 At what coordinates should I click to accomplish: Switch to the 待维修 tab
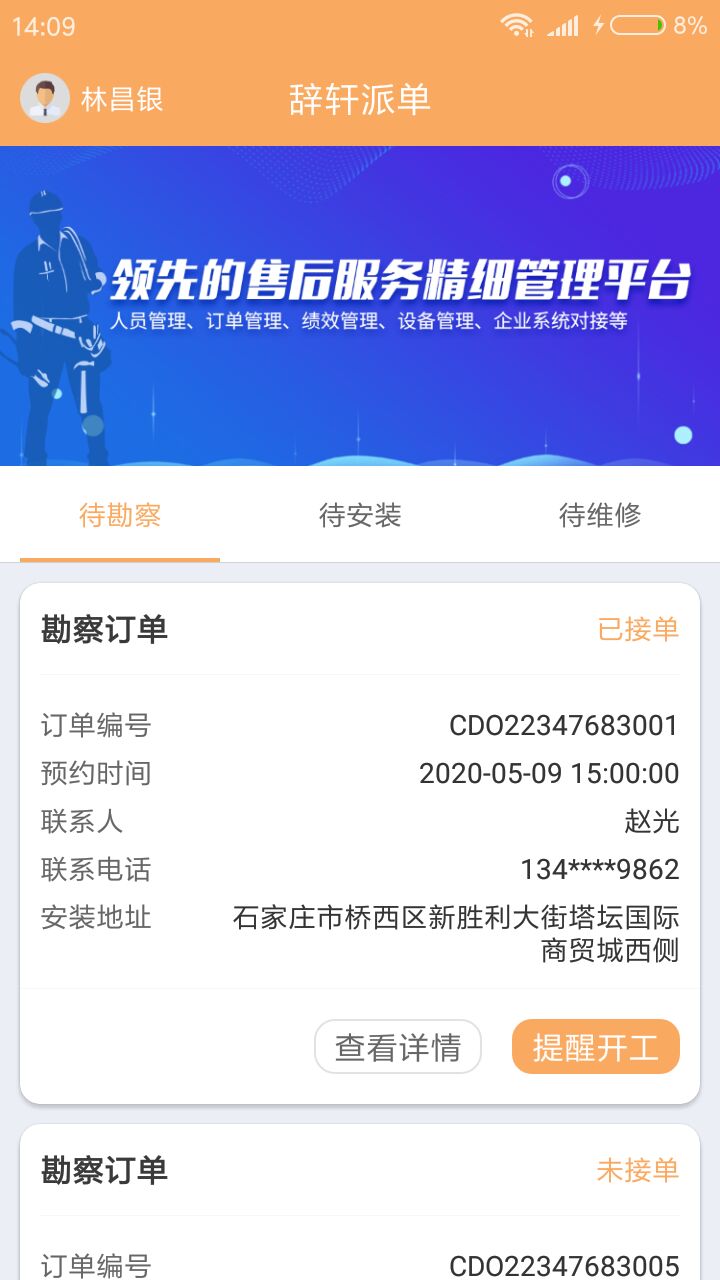coord(600,516)
